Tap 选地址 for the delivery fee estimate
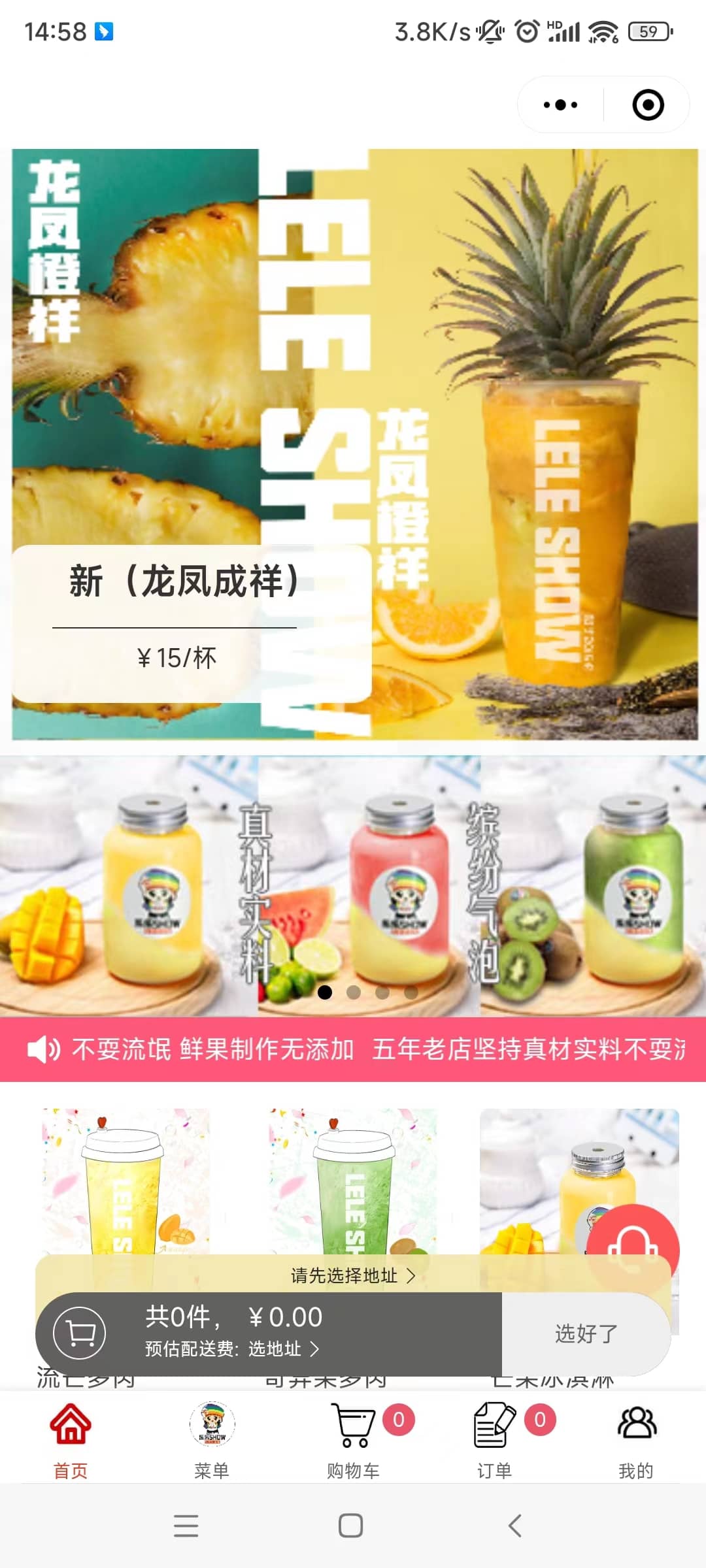The image size is (706, 1568). tap(282, 1349)
